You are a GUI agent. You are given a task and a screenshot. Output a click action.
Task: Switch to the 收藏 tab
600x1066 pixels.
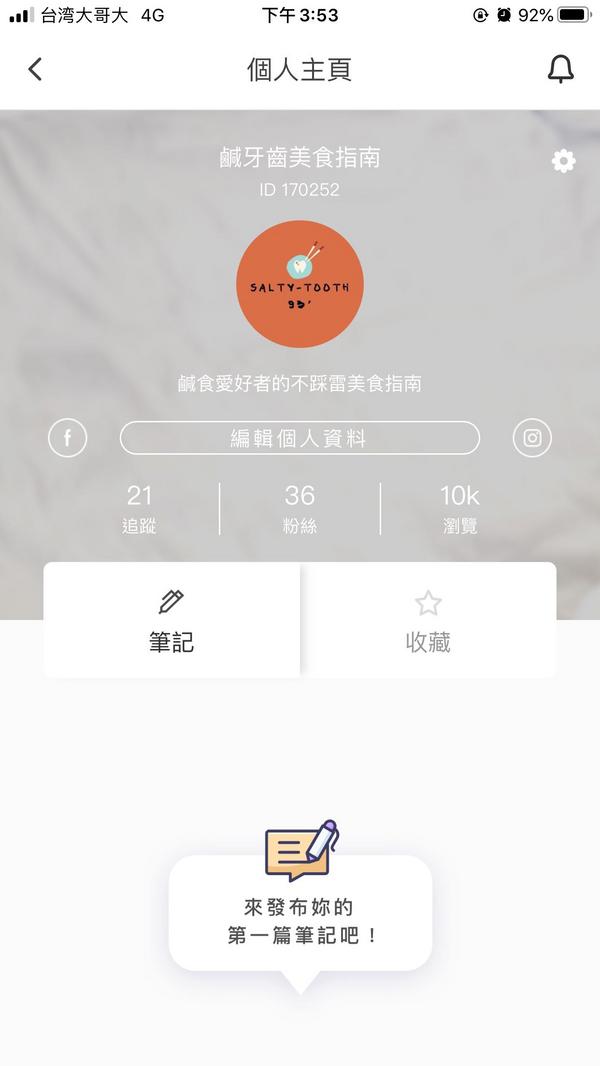(x=428, y=620)
